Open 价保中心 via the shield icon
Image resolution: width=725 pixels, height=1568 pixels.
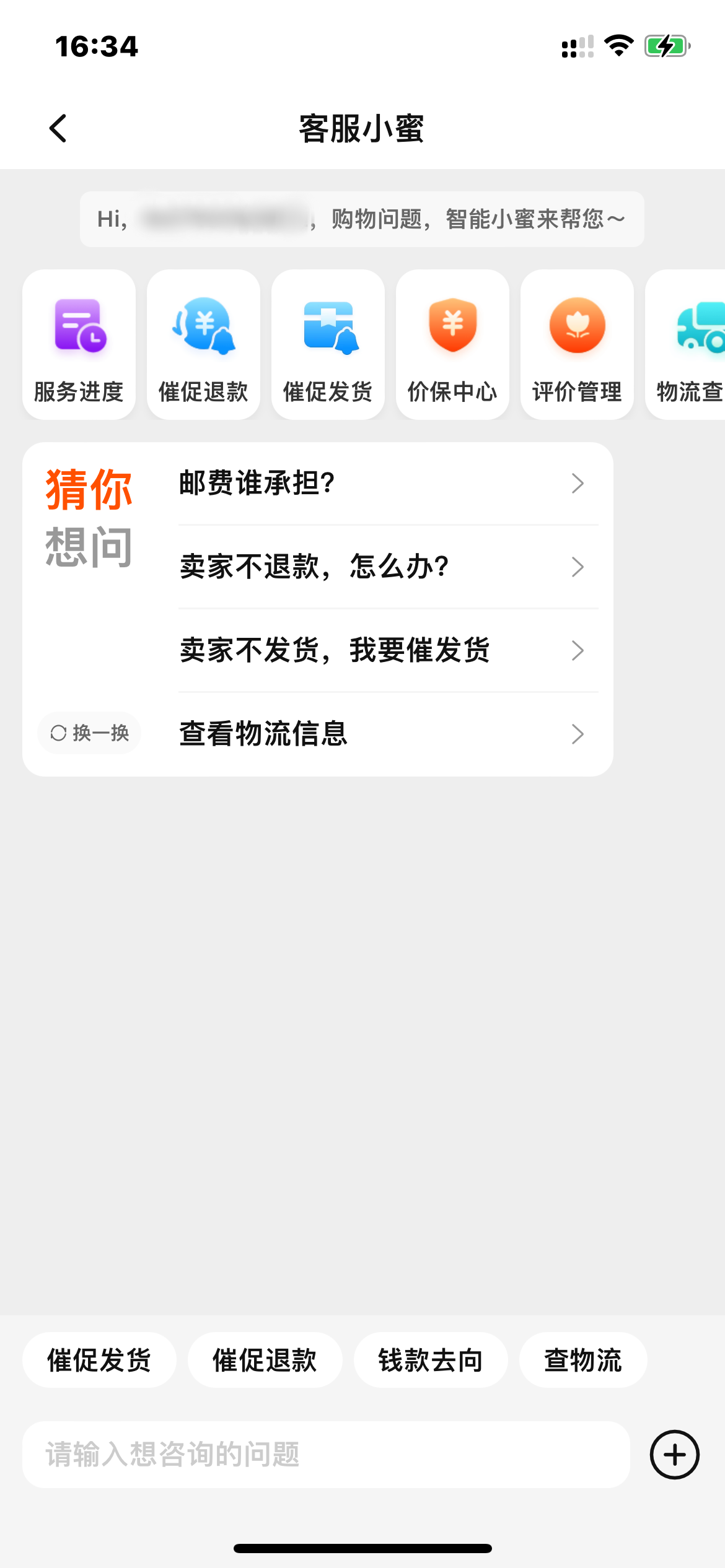pos(452,344)
